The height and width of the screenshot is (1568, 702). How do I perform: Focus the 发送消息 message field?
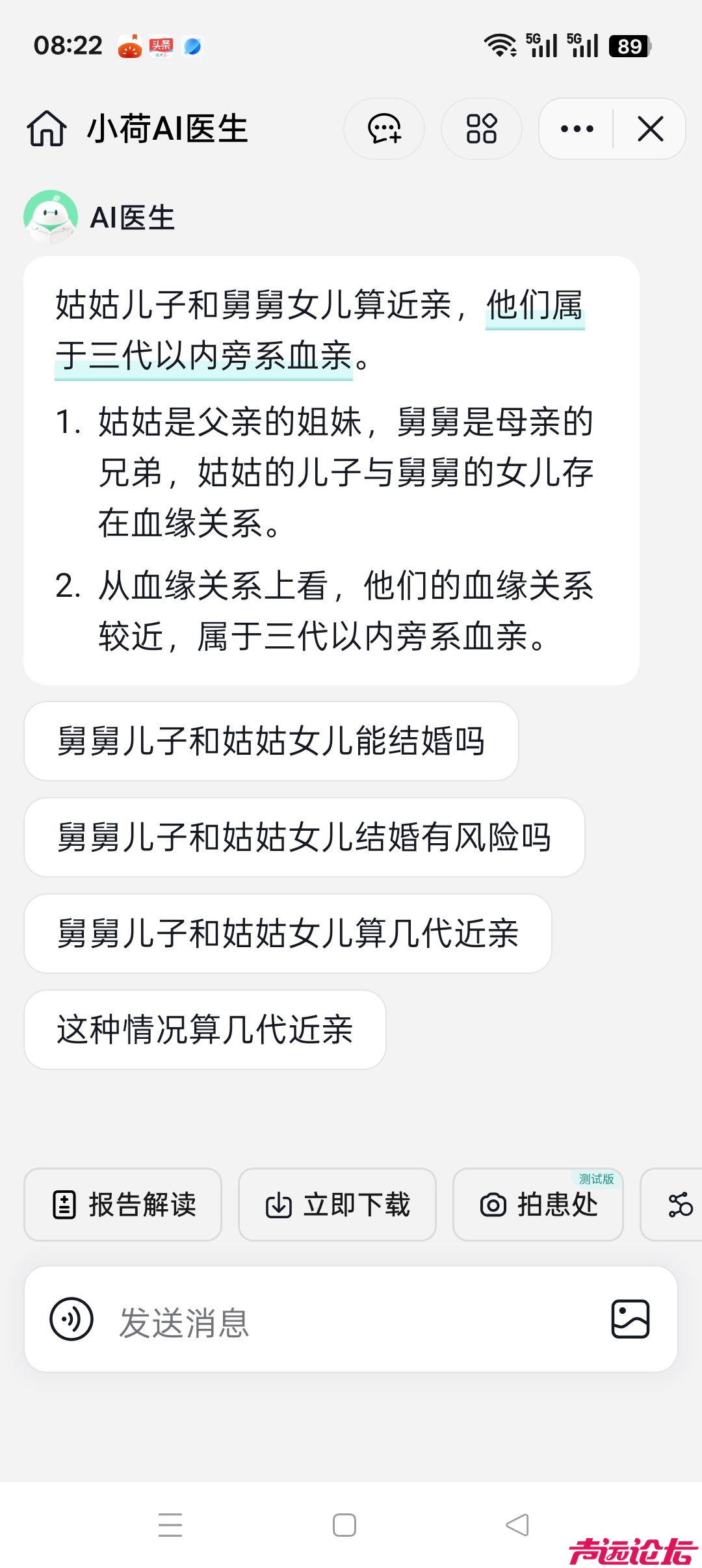coord(351,1320)
